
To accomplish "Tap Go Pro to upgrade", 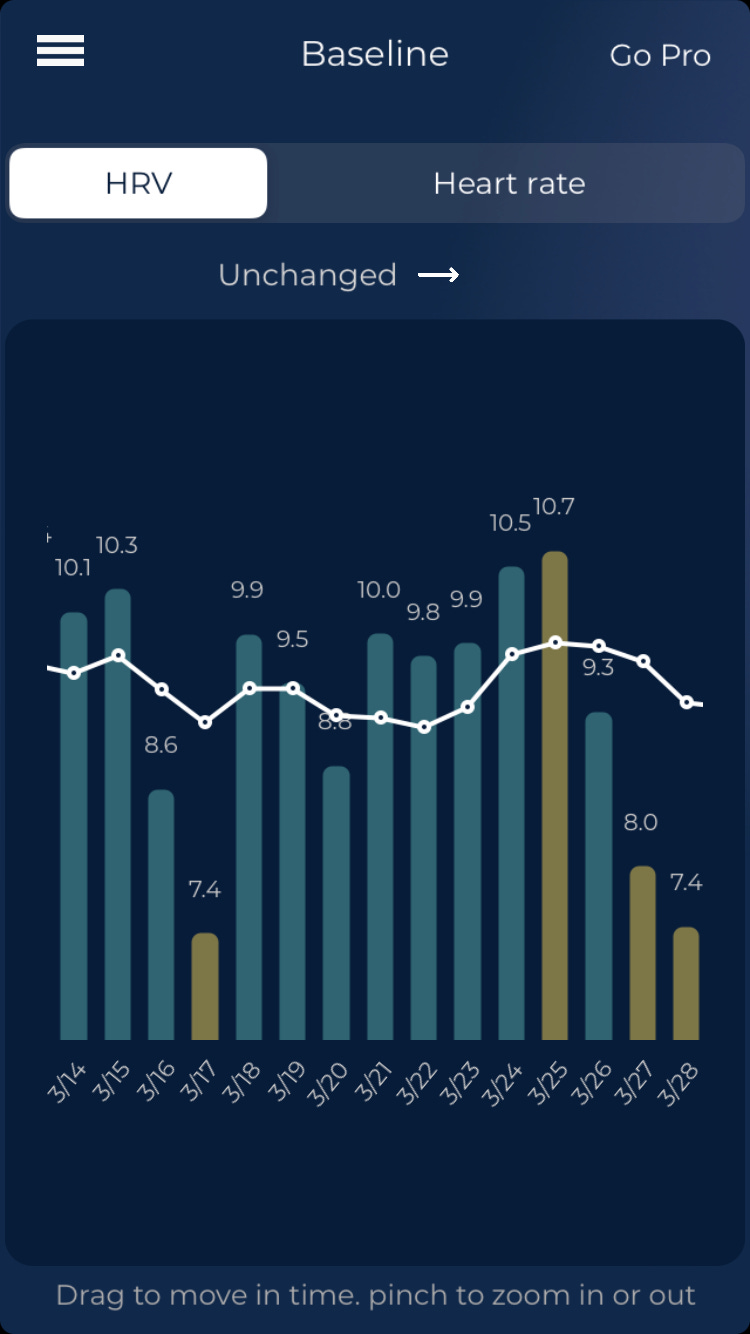I will point(660,55).
